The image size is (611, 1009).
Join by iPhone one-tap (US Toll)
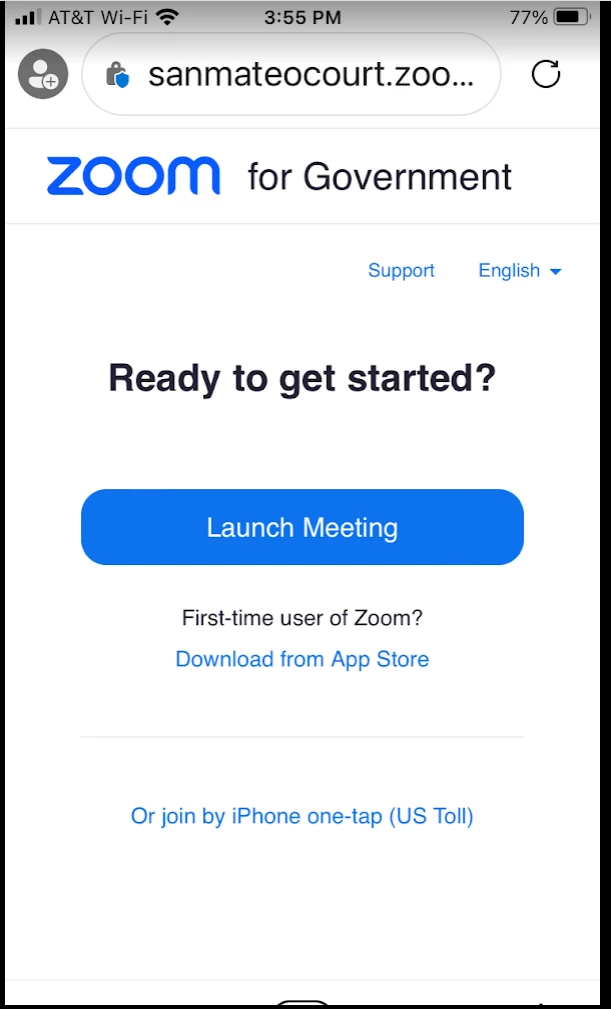[302, 816]
